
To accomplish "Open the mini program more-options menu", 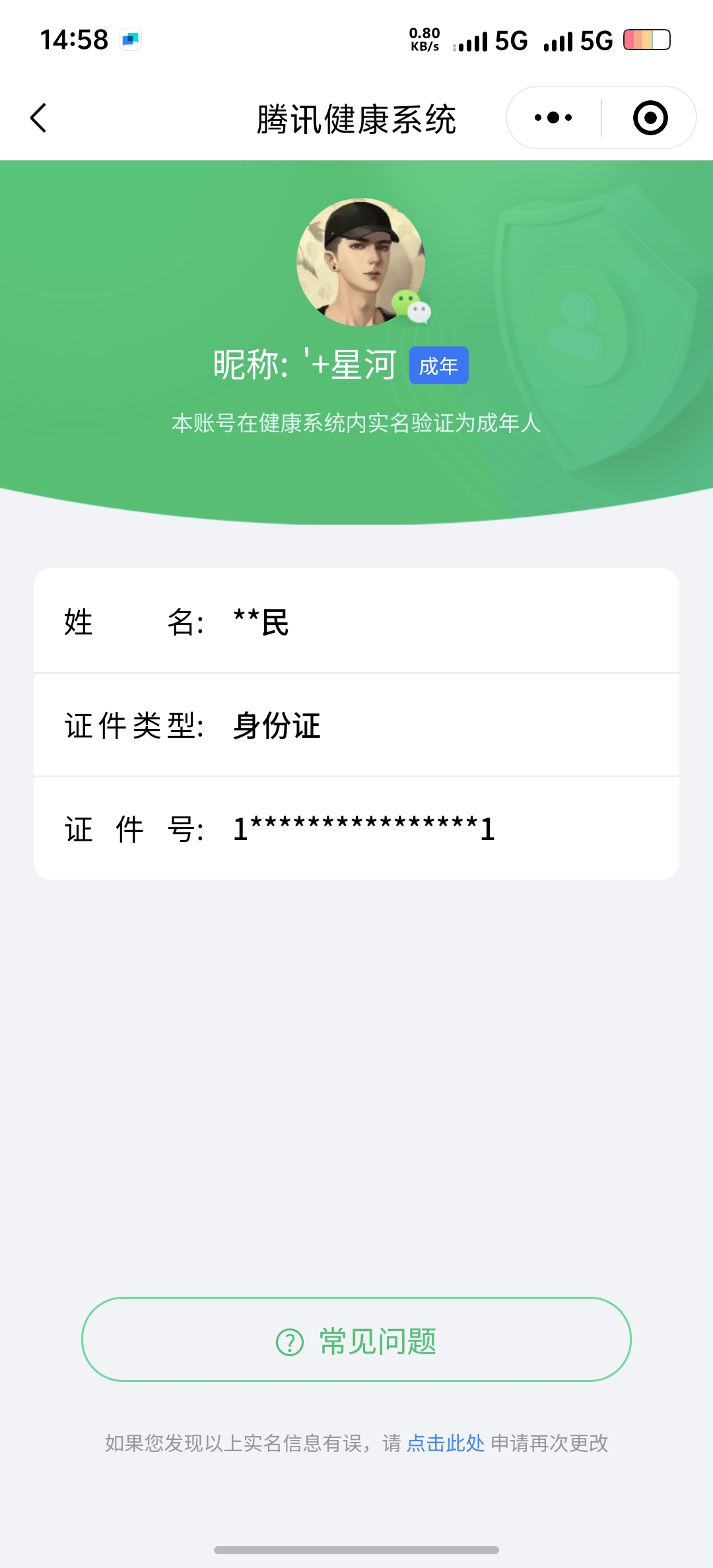I will tap(553, 118).
